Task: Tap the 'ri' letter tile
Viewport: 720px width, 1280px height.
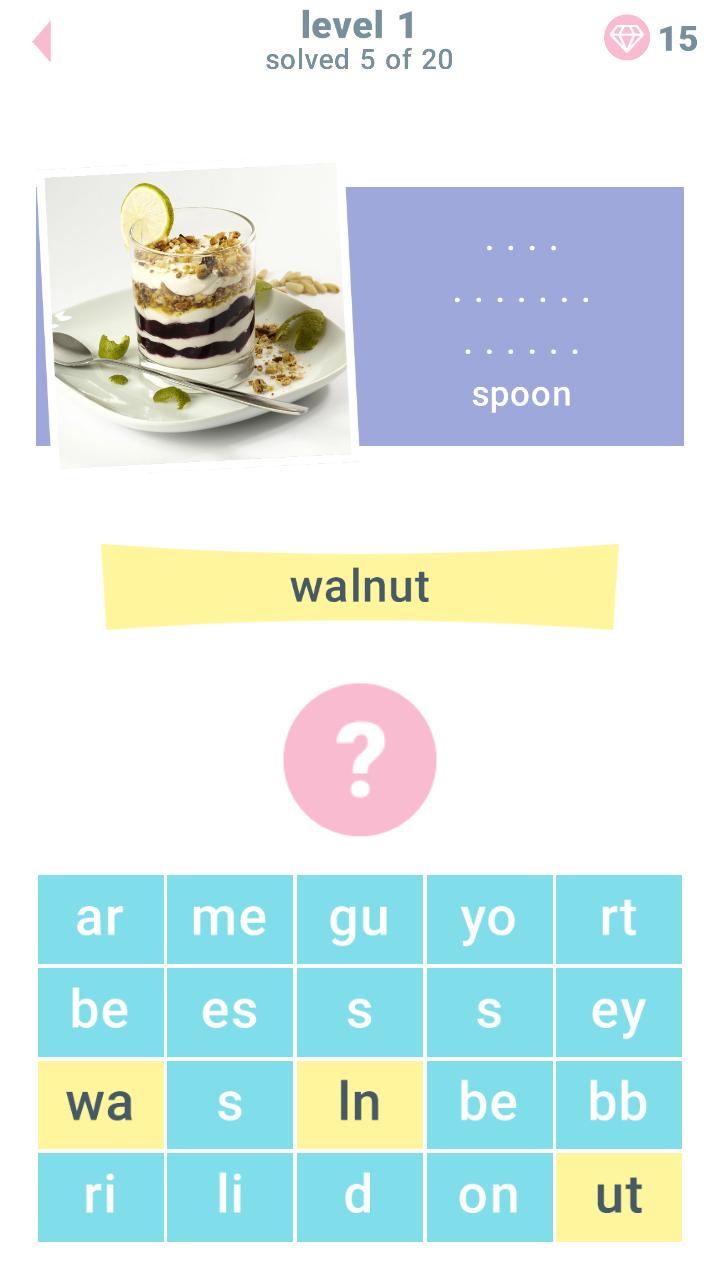Action: (x=101, y=1197)
